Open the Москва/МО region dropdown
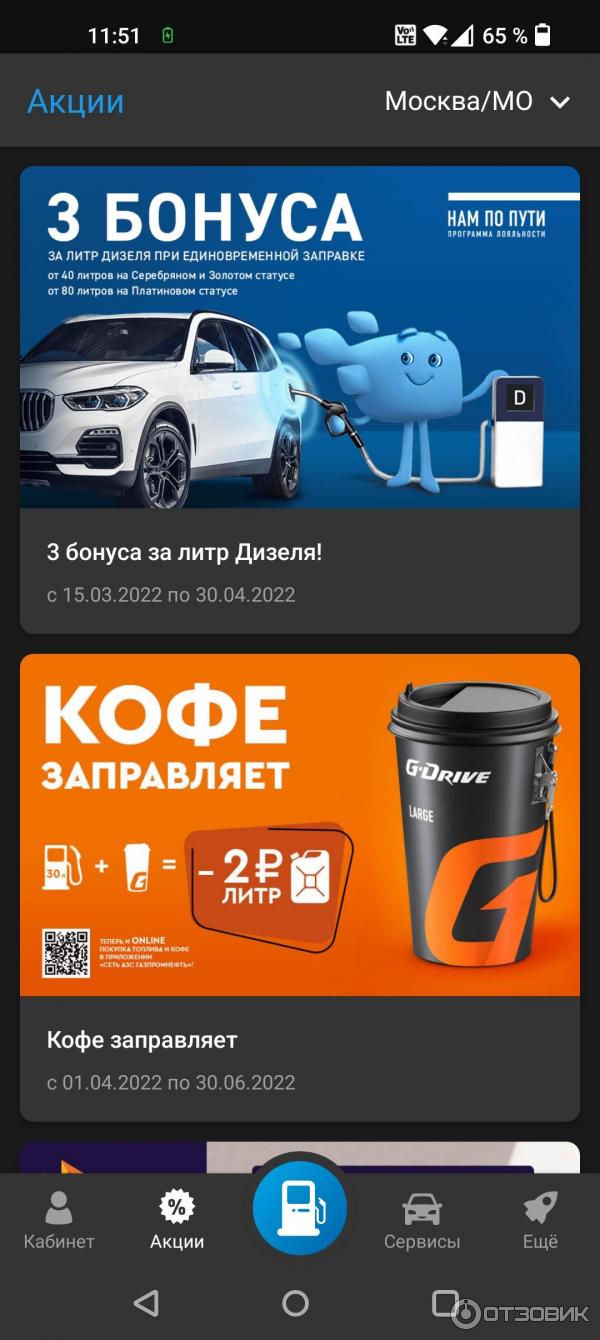The width and height of the screenshot is (600, 1340). click(x=477, y=101)
